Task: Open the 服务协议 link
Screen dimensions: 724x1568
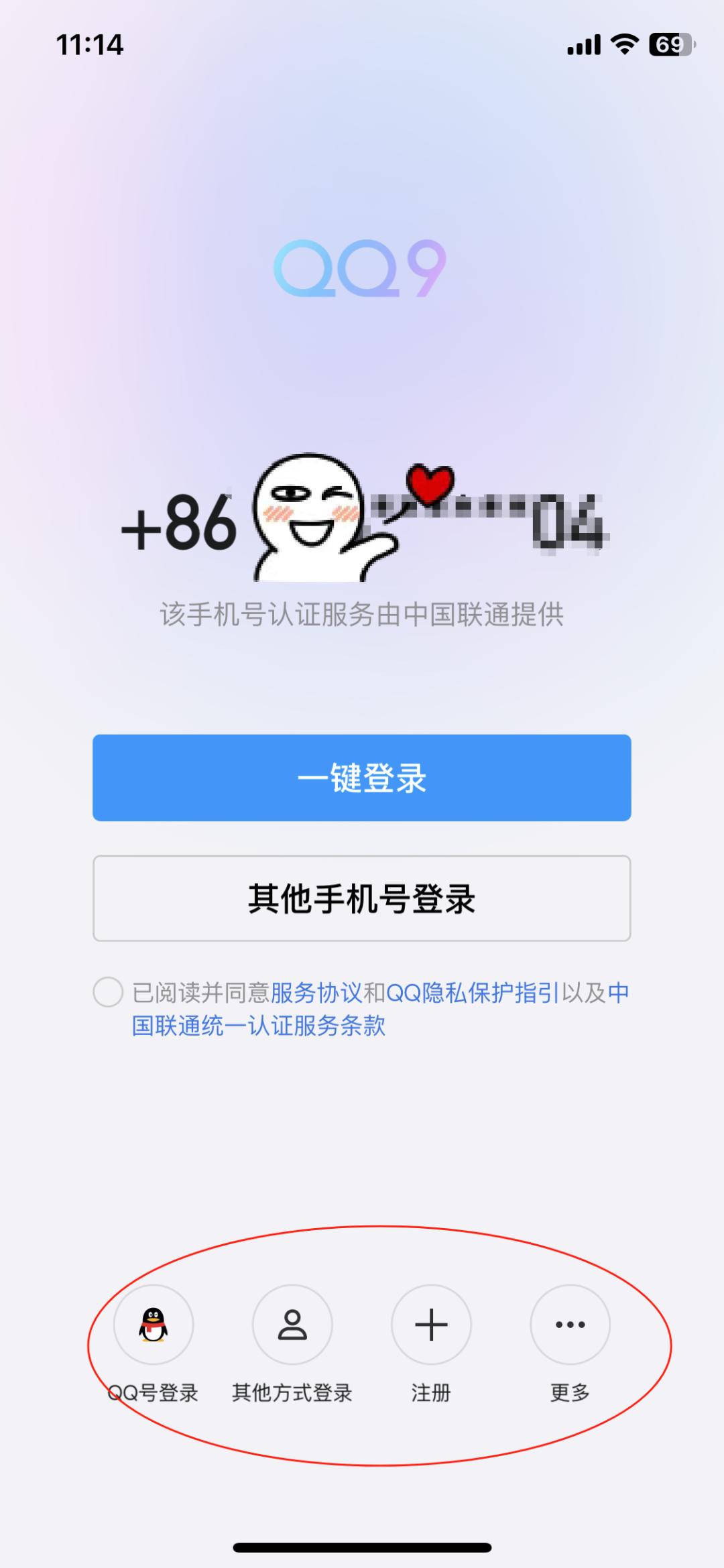Action: click(316, 993)
